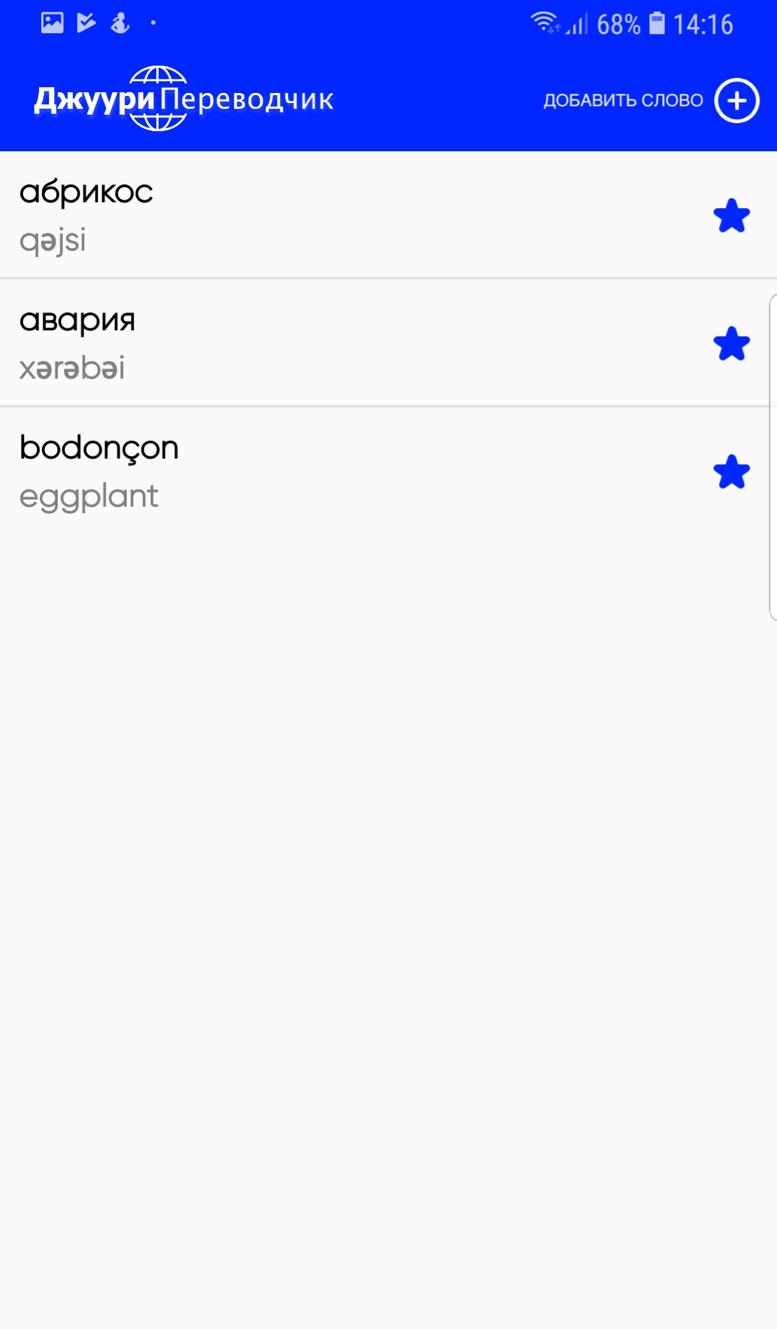Open the авария word entry
Image resolution: width=777 pixels, height=1329 pixels.
(x=300, y=343)
